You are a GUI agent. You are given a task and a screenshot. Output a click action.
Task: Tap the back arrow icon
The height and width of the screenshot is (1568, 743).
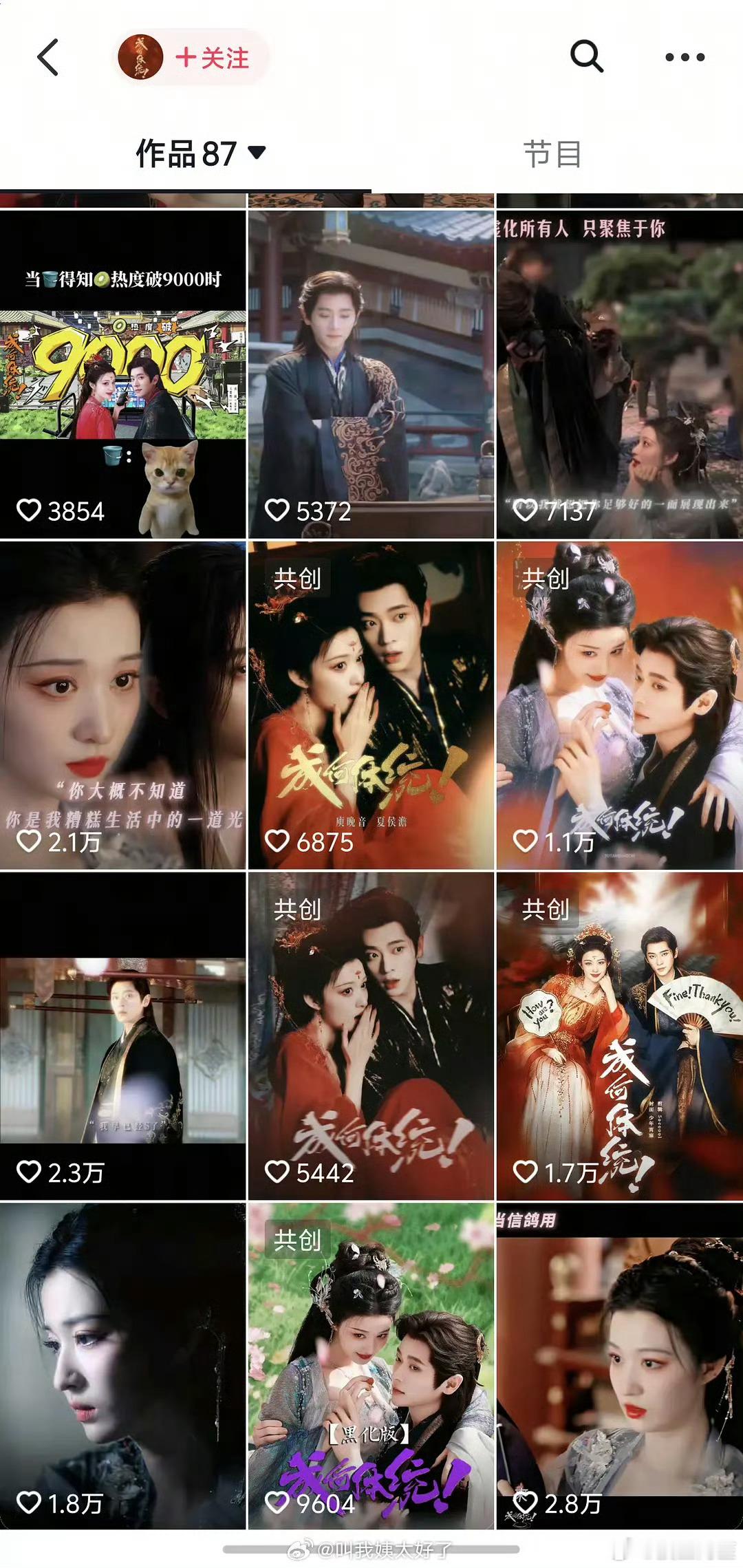(48, 57)
